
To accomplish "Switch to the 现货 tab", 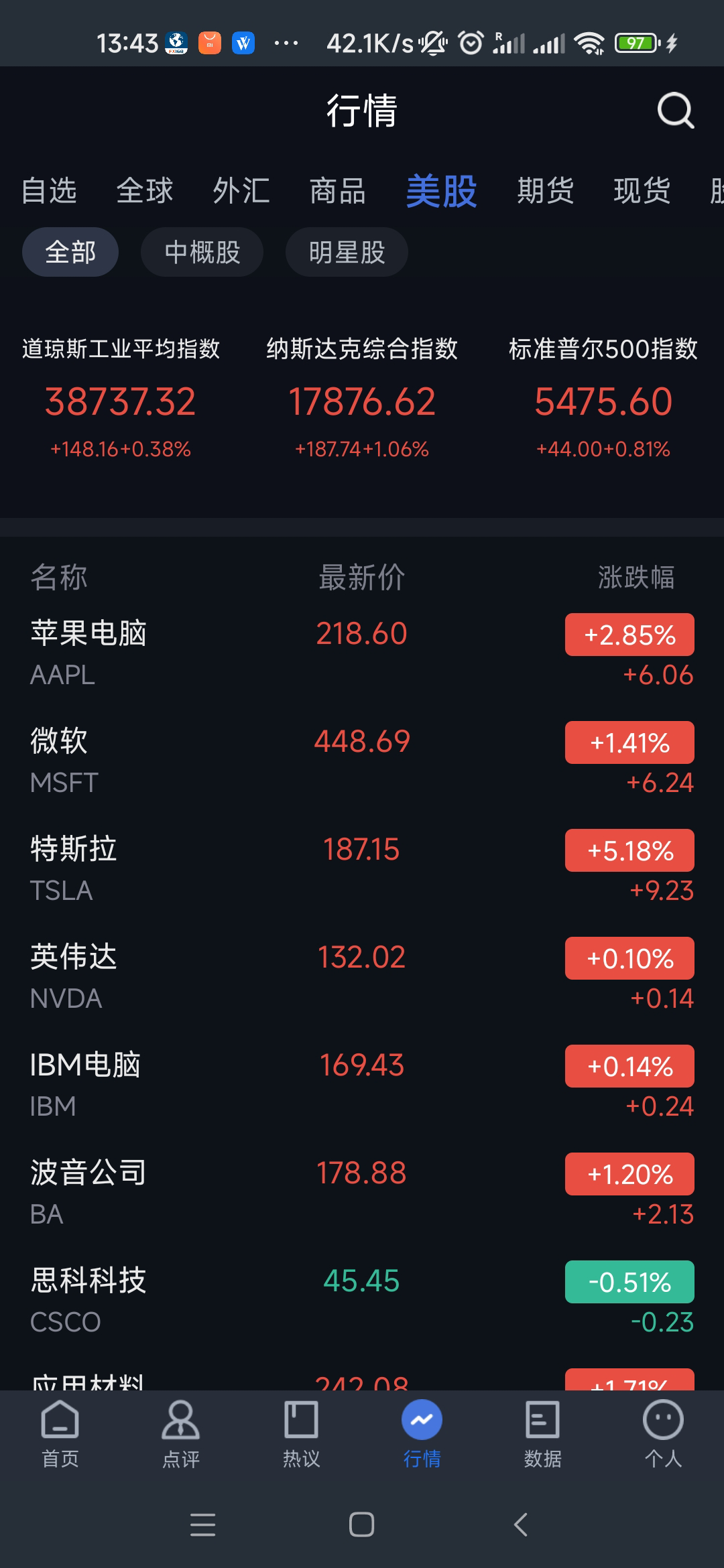I will 642,191.
